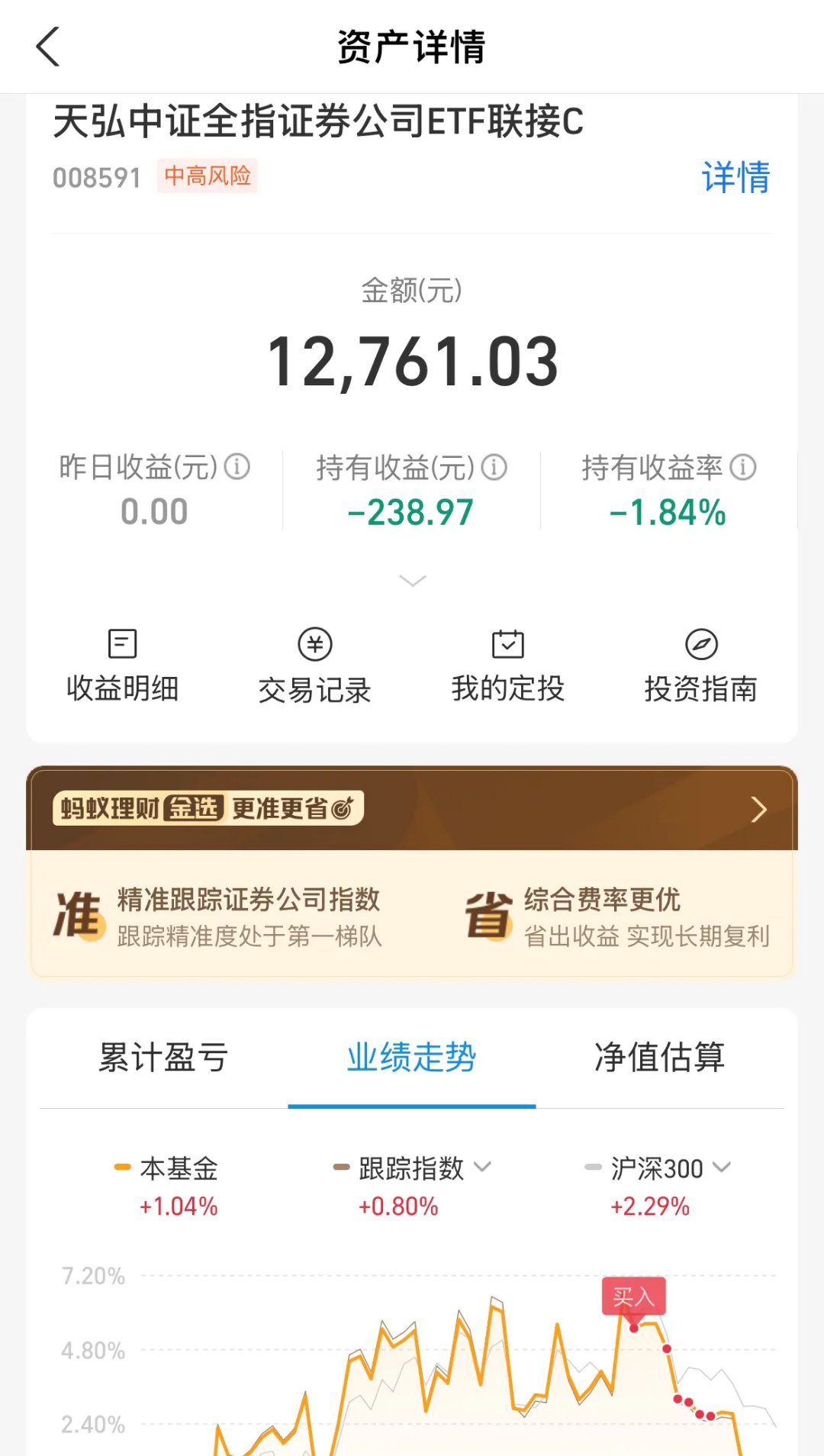
Task: Expand the earnings detail chevron below 持有收益
Action: click(412, 581)
